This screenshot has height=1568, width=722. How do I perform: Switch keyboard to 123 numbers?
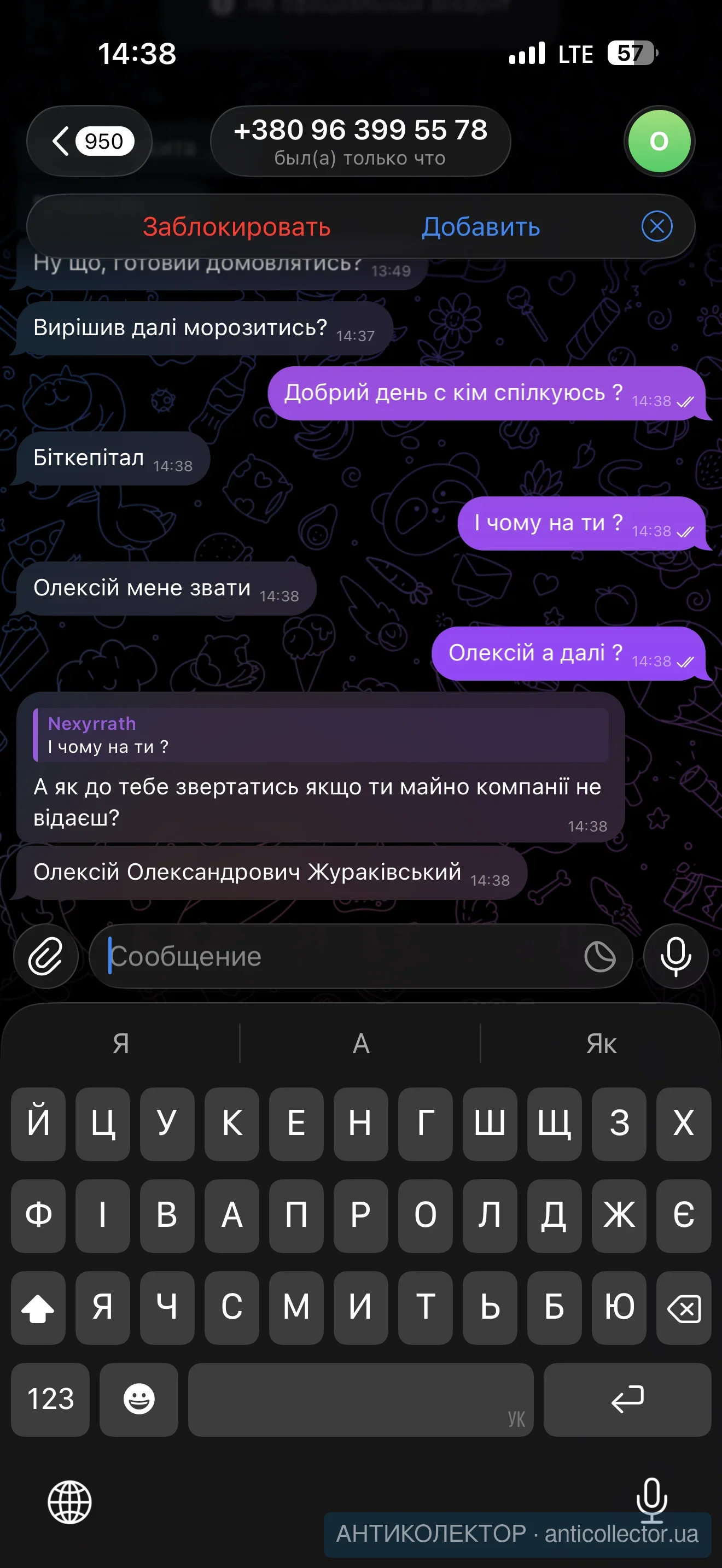pos(50,1399)
